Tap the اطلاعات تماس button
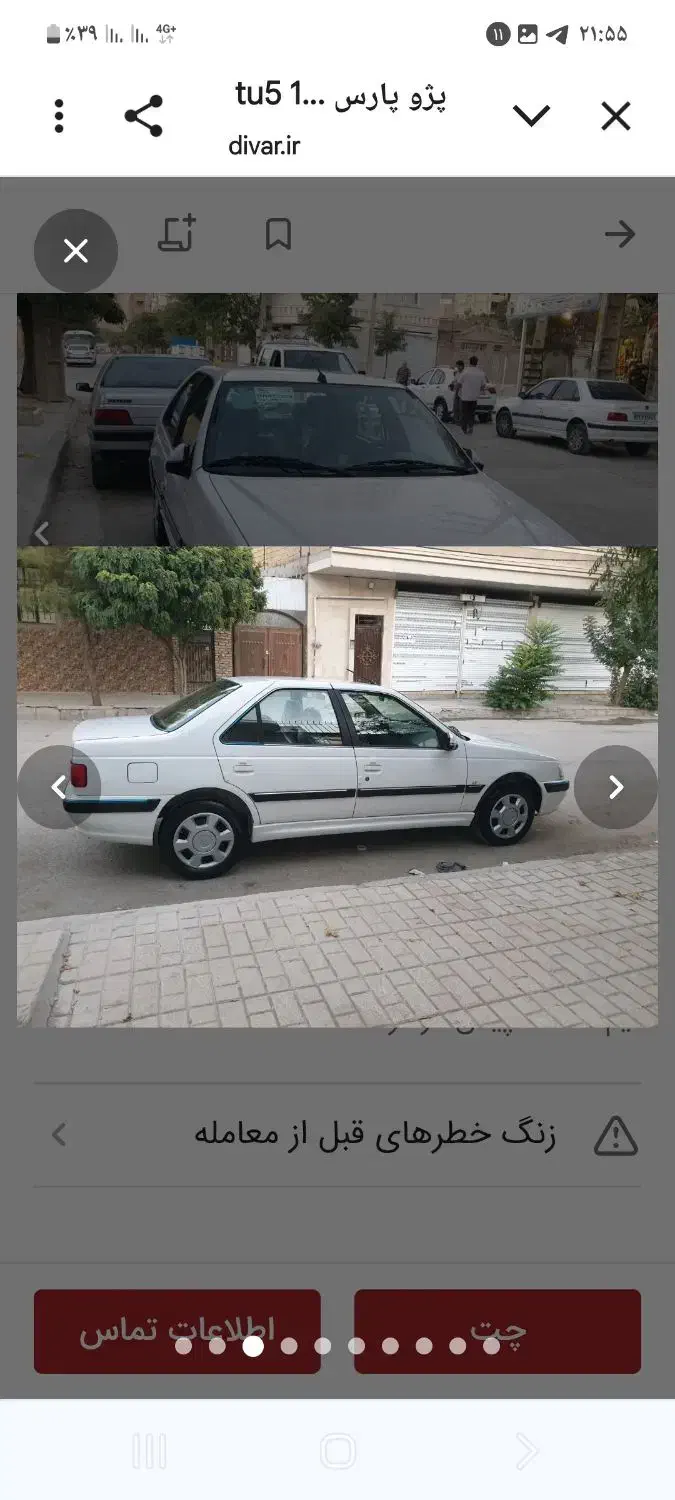 177,1331
